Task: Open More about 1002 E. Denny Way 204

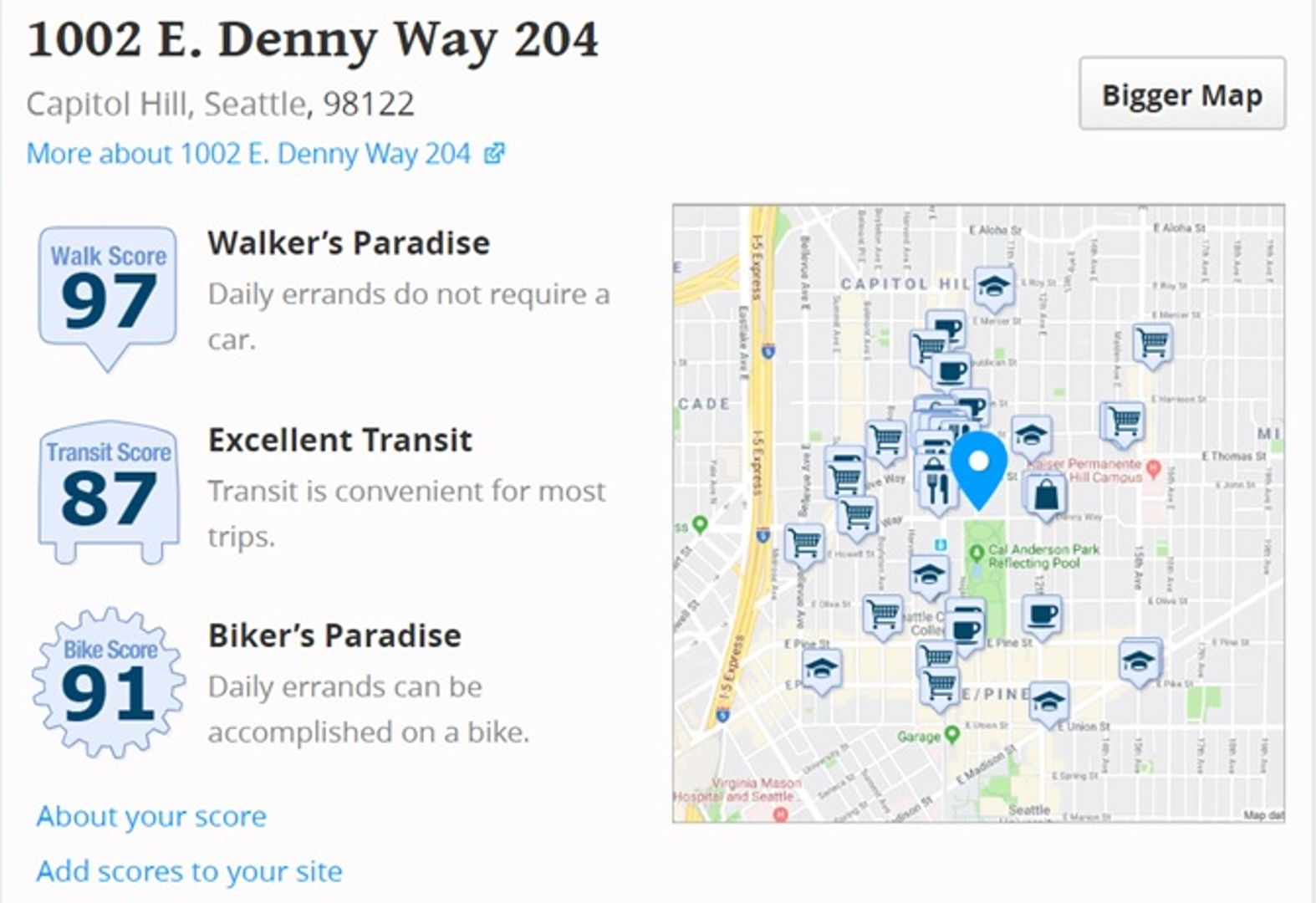Action: pyautogui.click(x=265, y=154)
